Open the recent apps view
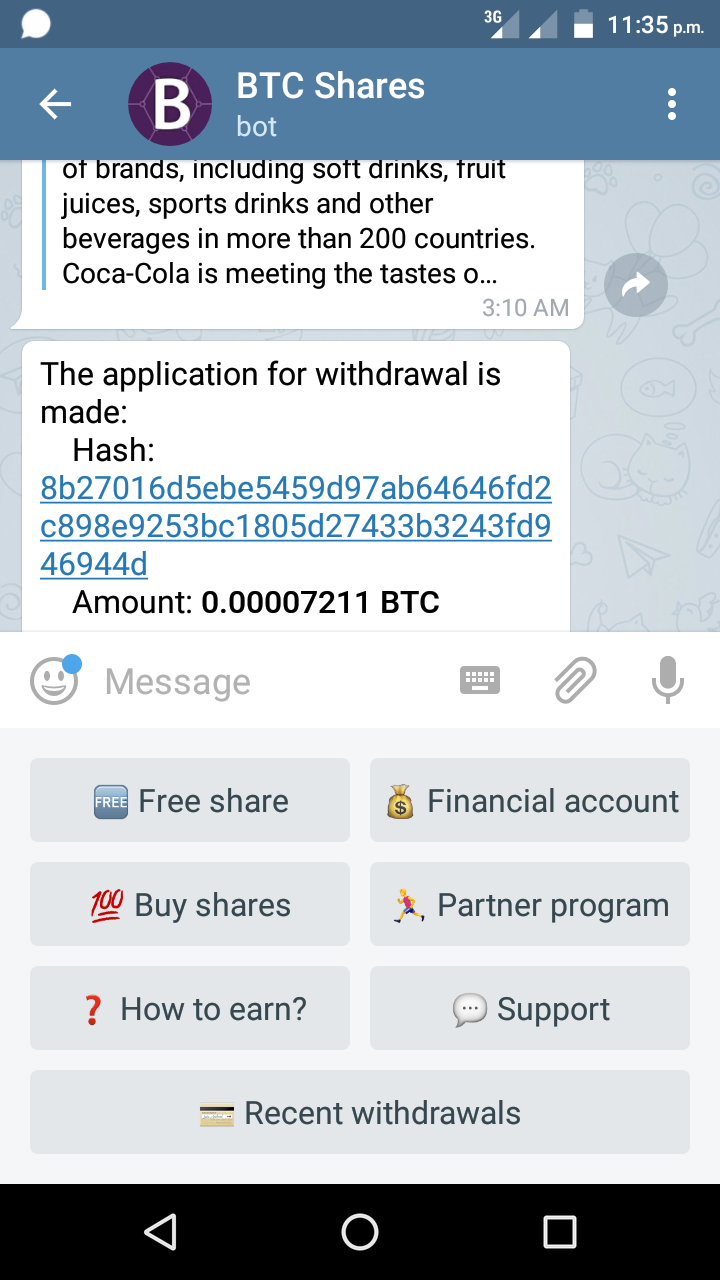 [x=559, y=1232]
